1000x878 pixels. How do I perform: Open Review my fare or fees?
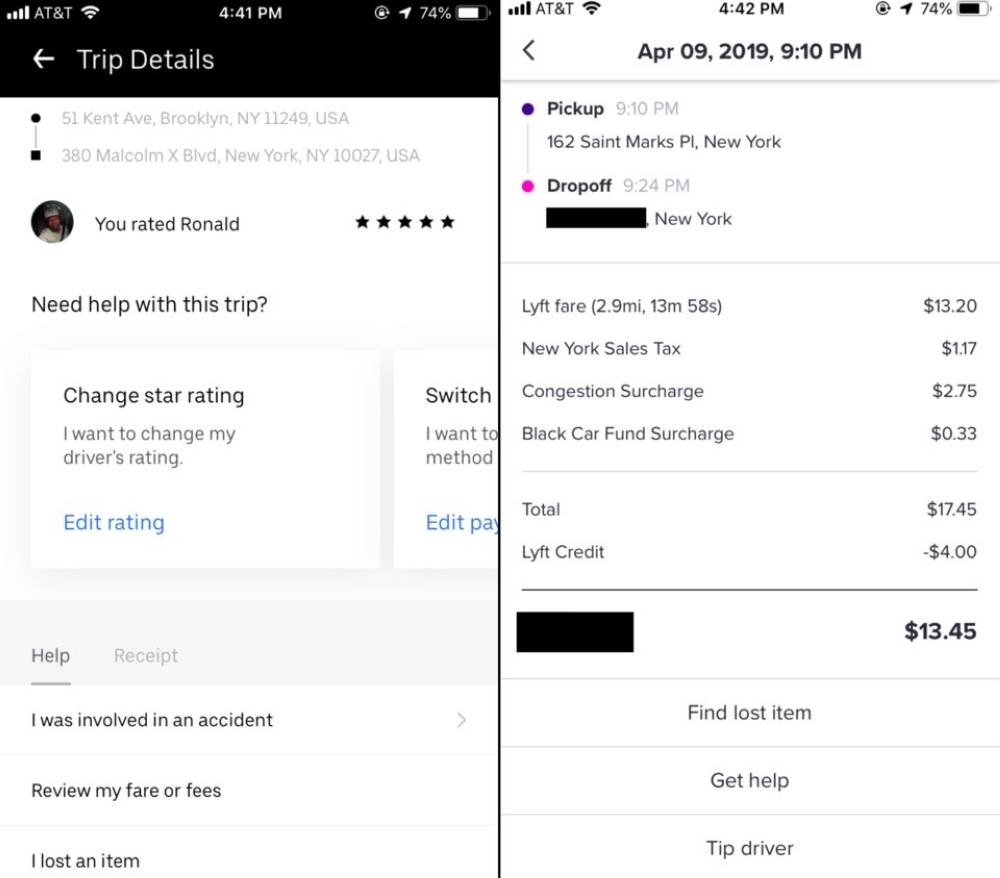pos(248,790)
